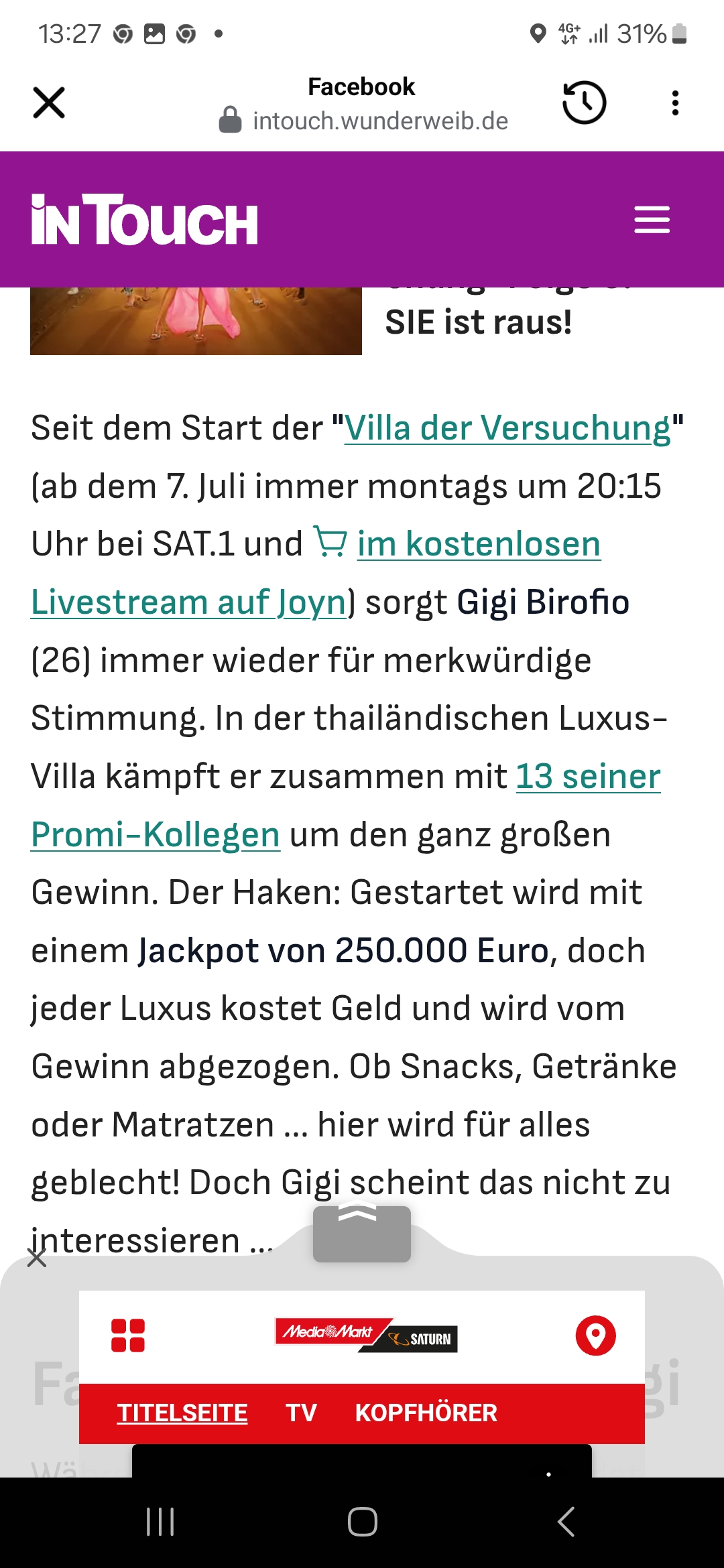This screenshot has width=724, height=1568.
Task: Open recent apps from the navigation bar
Action: [160, 1522]
